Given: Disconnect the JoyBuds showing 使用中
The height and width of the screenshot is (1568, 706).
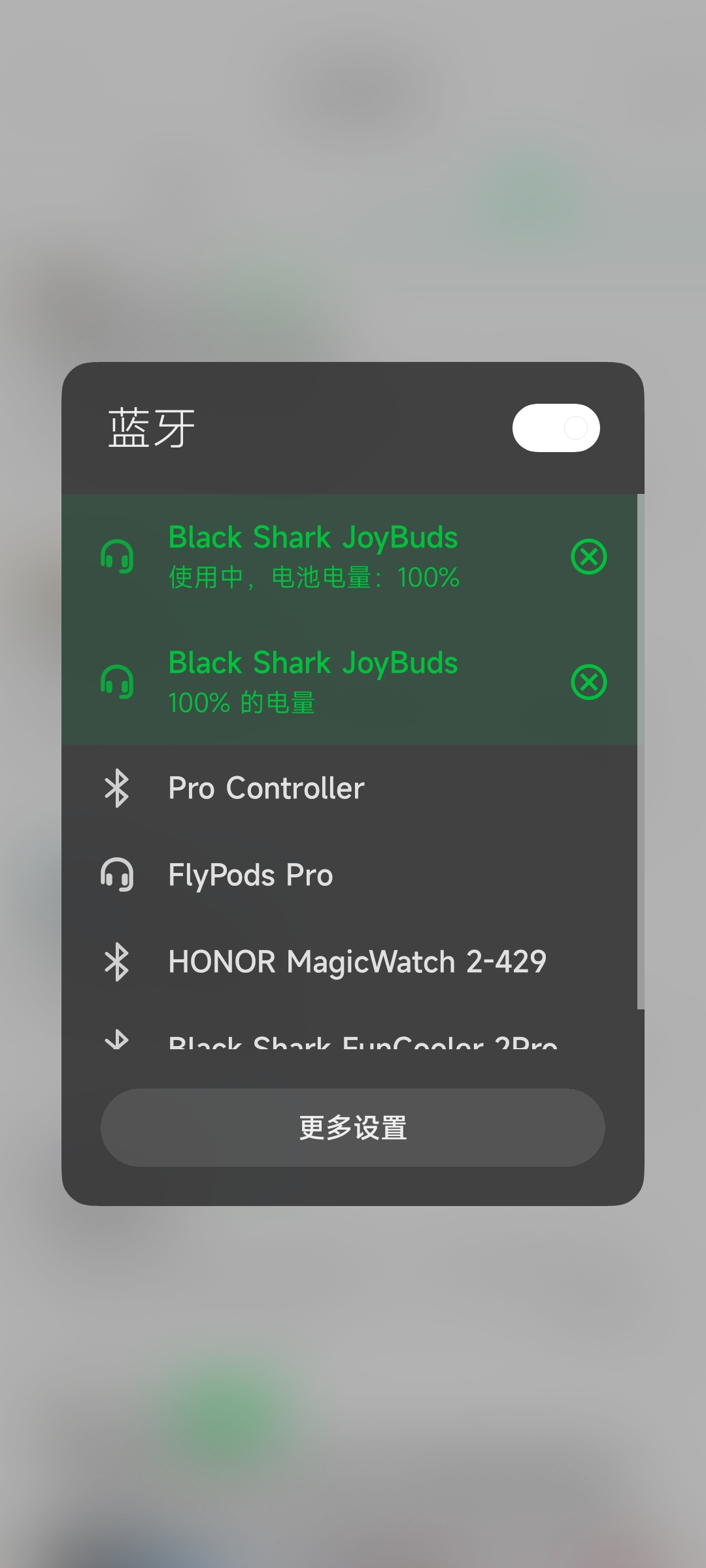Looking at the screenshot, I should (x=588, y=557).
